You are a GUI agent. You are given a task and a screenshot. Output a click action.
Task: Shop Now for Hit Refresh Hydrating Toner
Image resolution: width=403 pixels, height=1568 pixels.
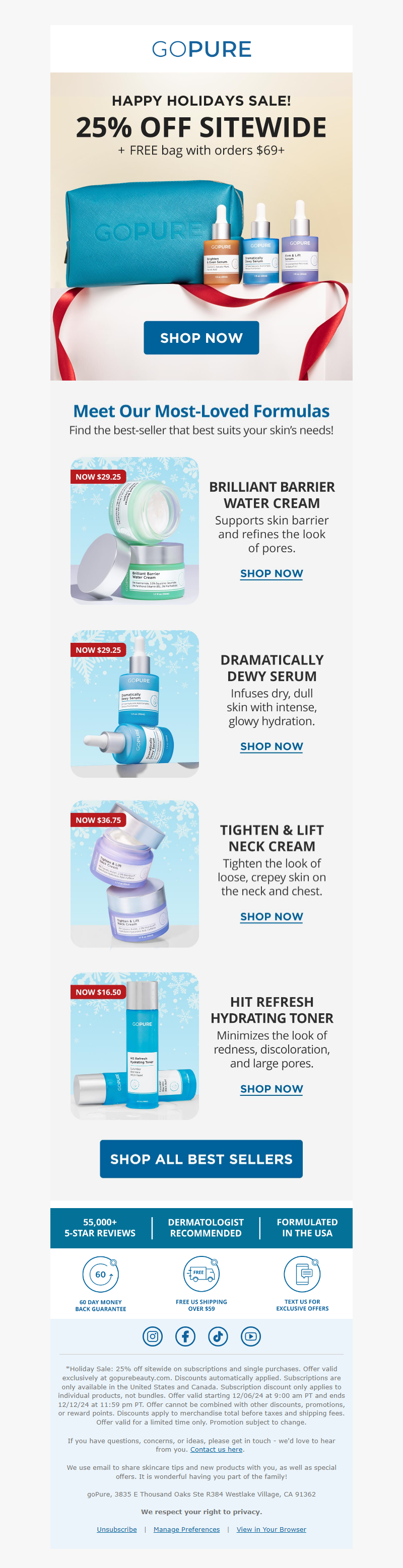272,1088
